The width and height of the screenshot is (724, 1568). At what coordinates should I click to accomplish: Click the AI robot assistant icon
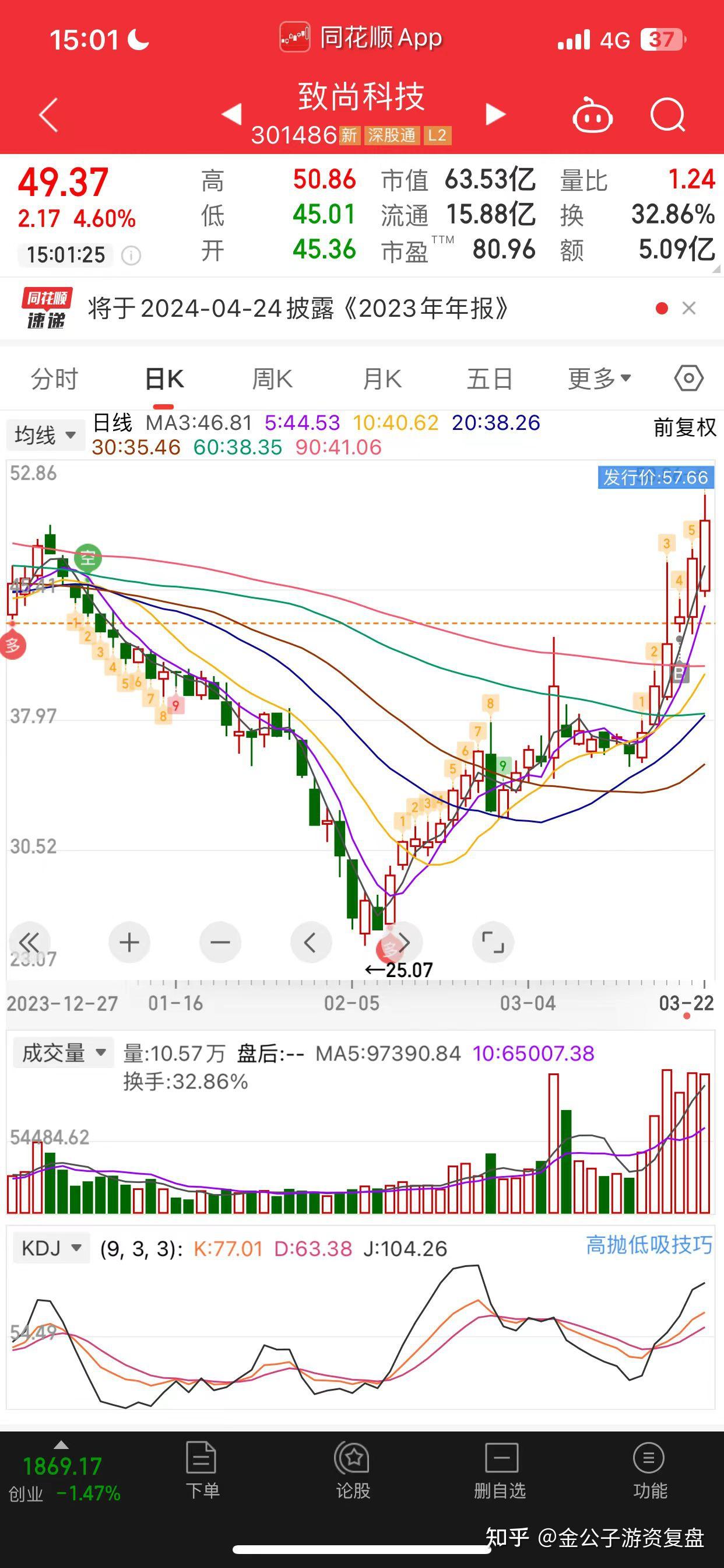[x=595, y=116]
